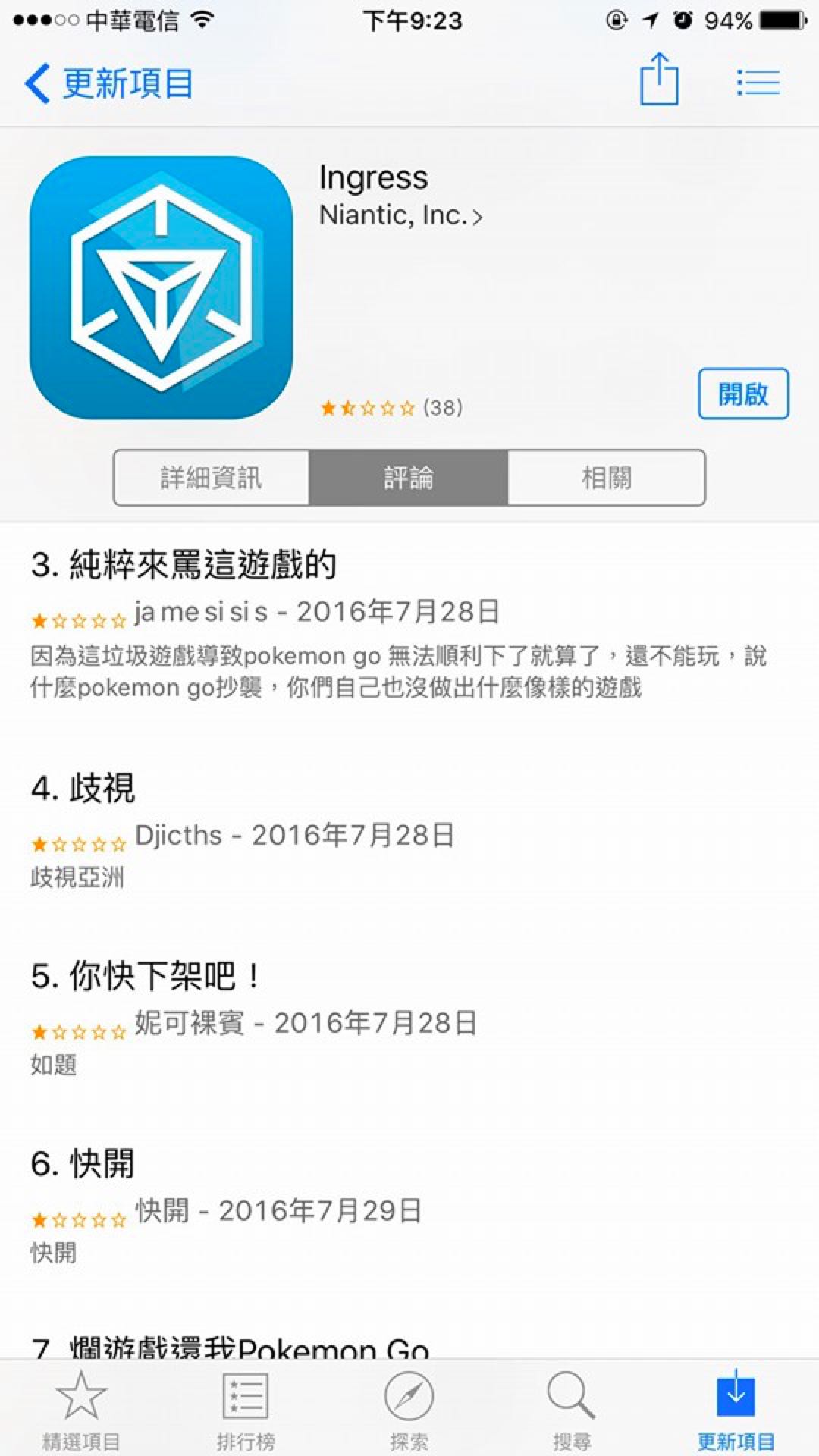Open Niantic, Inc. developer page
The image size is (819, 1456).
(400, 215)
